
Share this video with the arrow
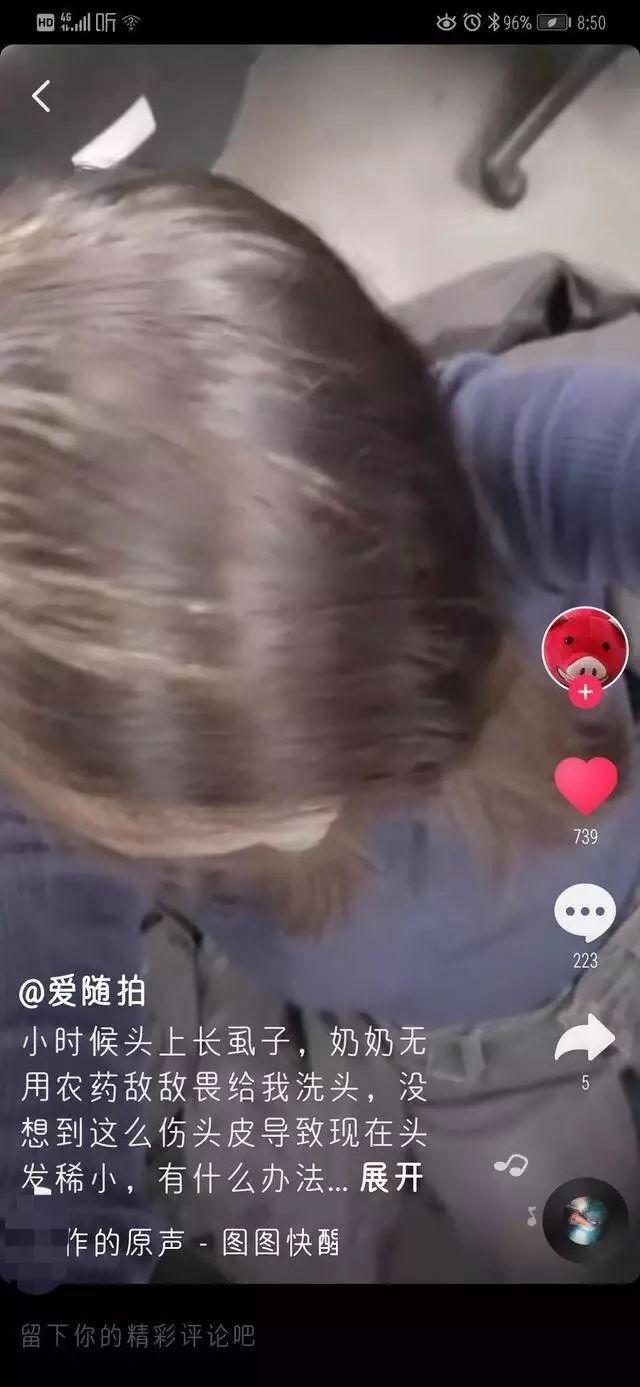585,1038
